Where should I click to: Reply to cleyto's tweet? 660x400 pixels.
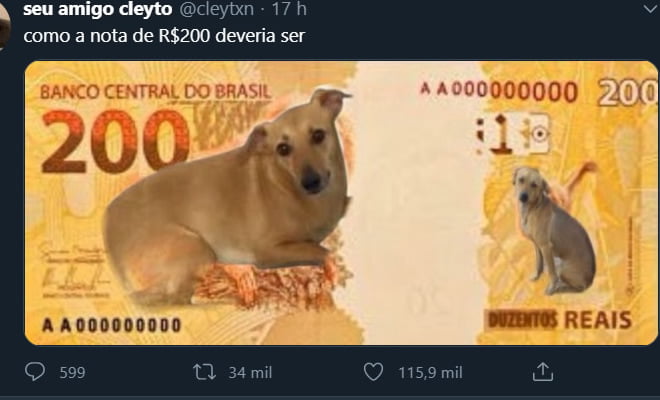(x=35, y=372)
